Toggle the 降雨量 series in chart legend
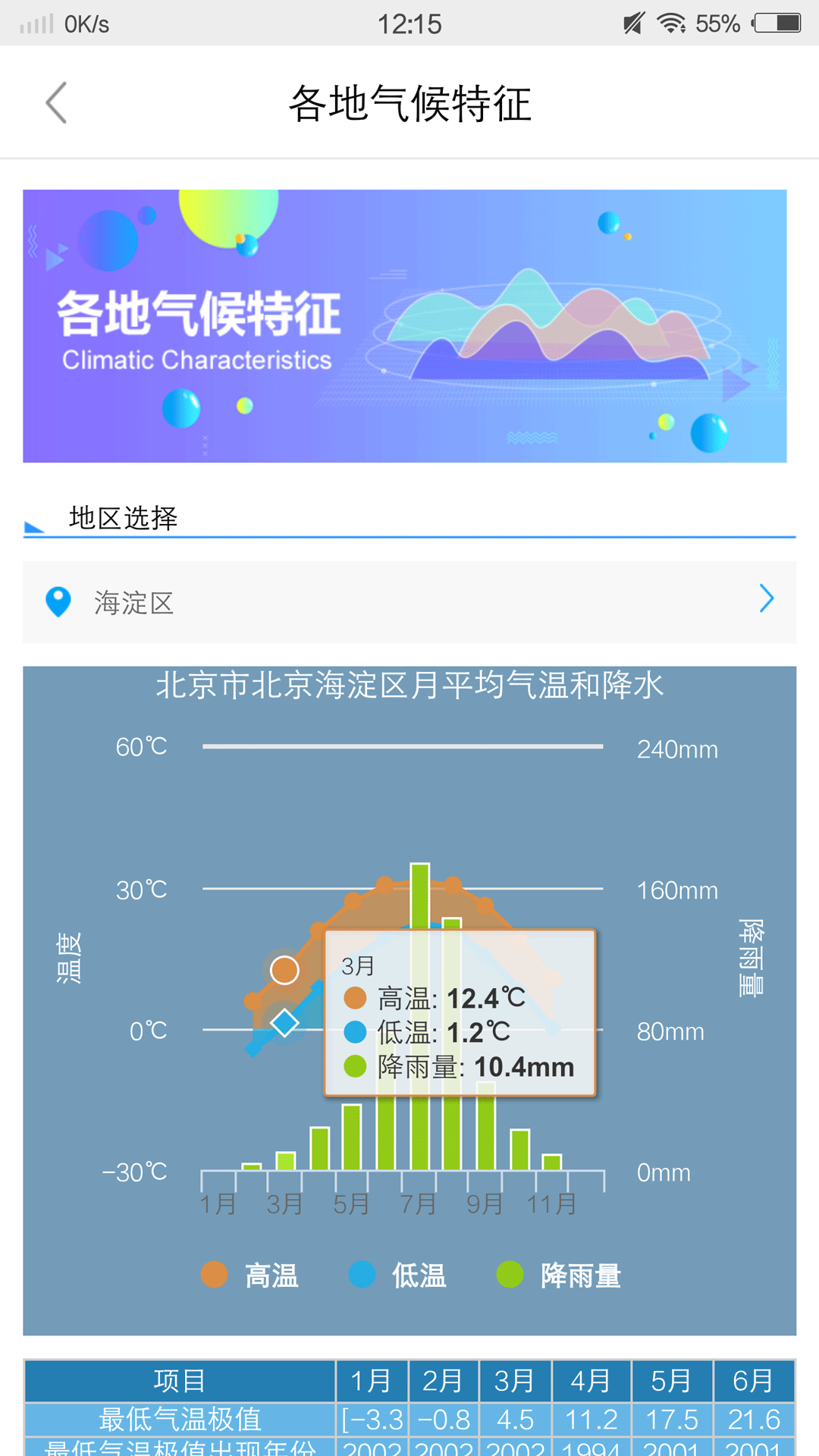Image resolution: width=819 pixels, height=1456 pixels. (x=559, y=1275)
